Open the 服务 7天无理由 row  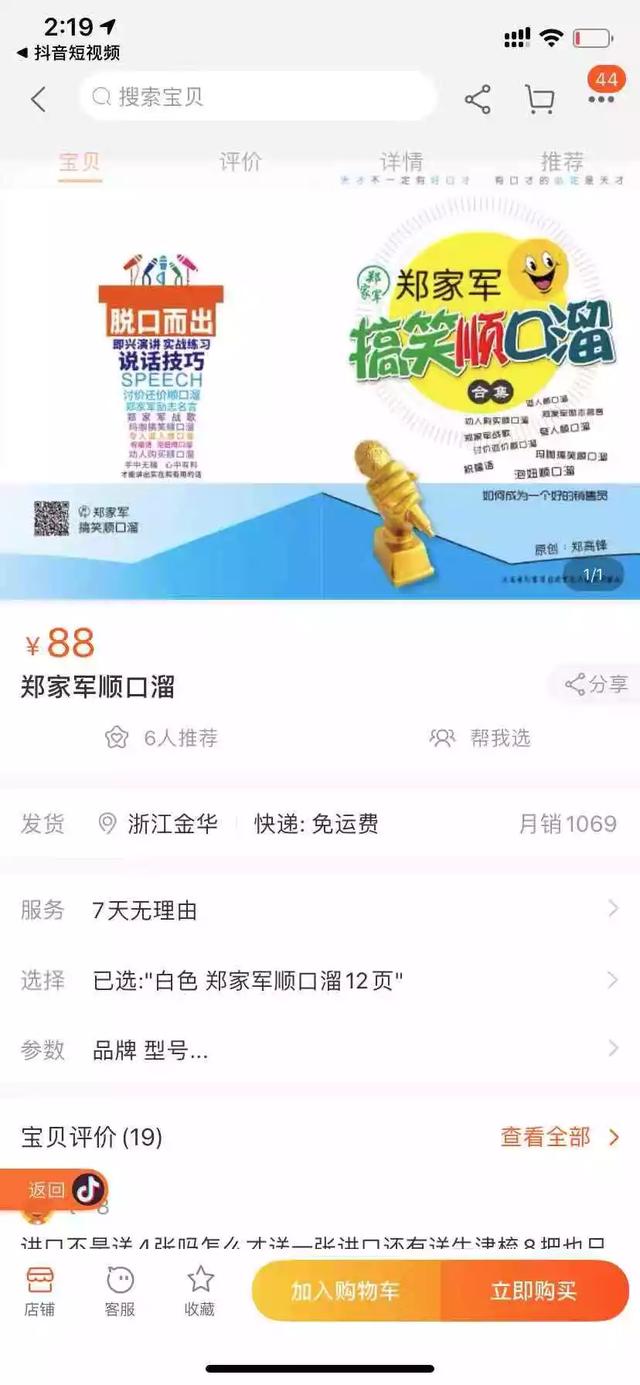pos(320,910)
